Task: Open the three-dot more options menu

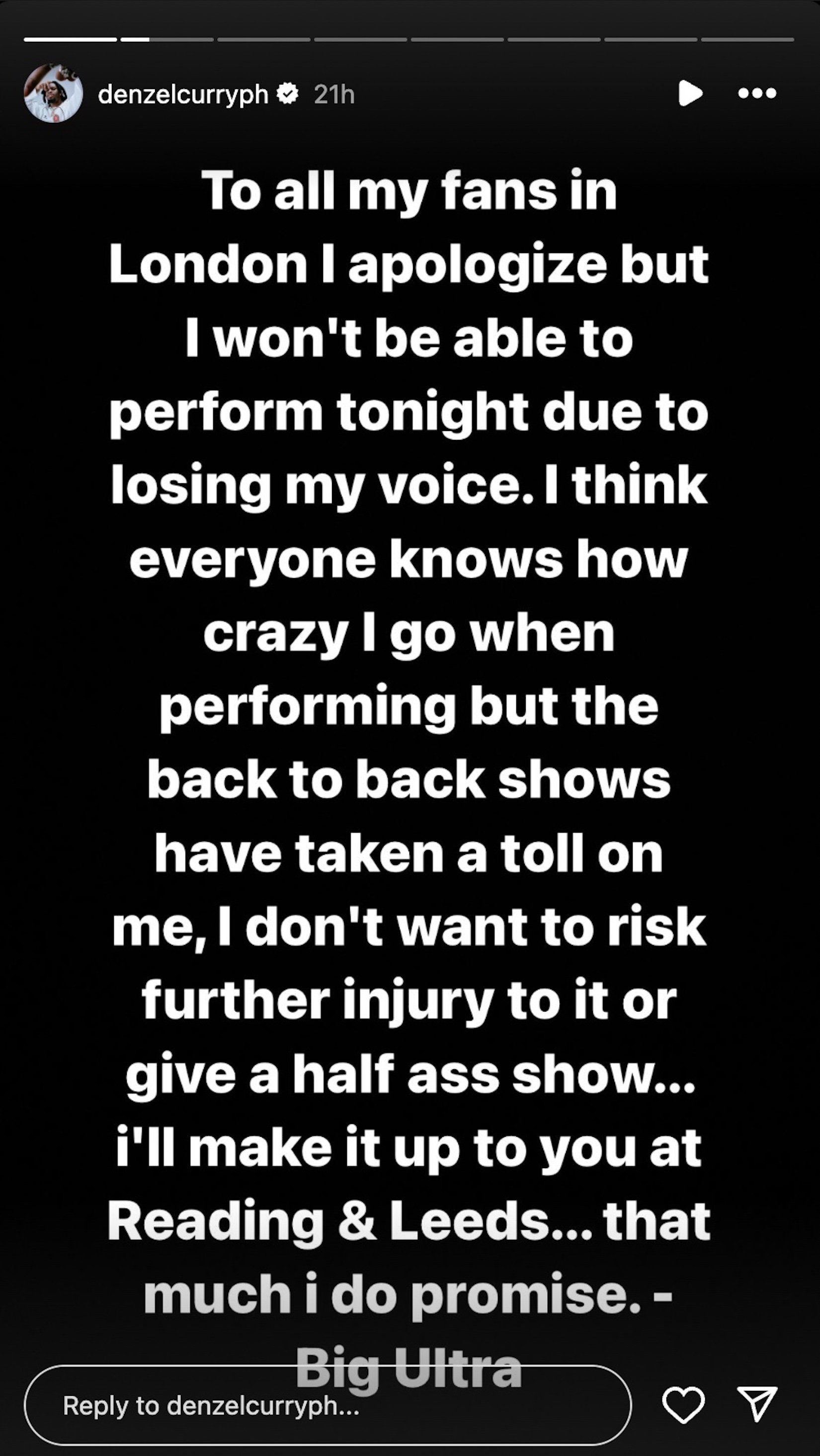Action: (757, 93)
